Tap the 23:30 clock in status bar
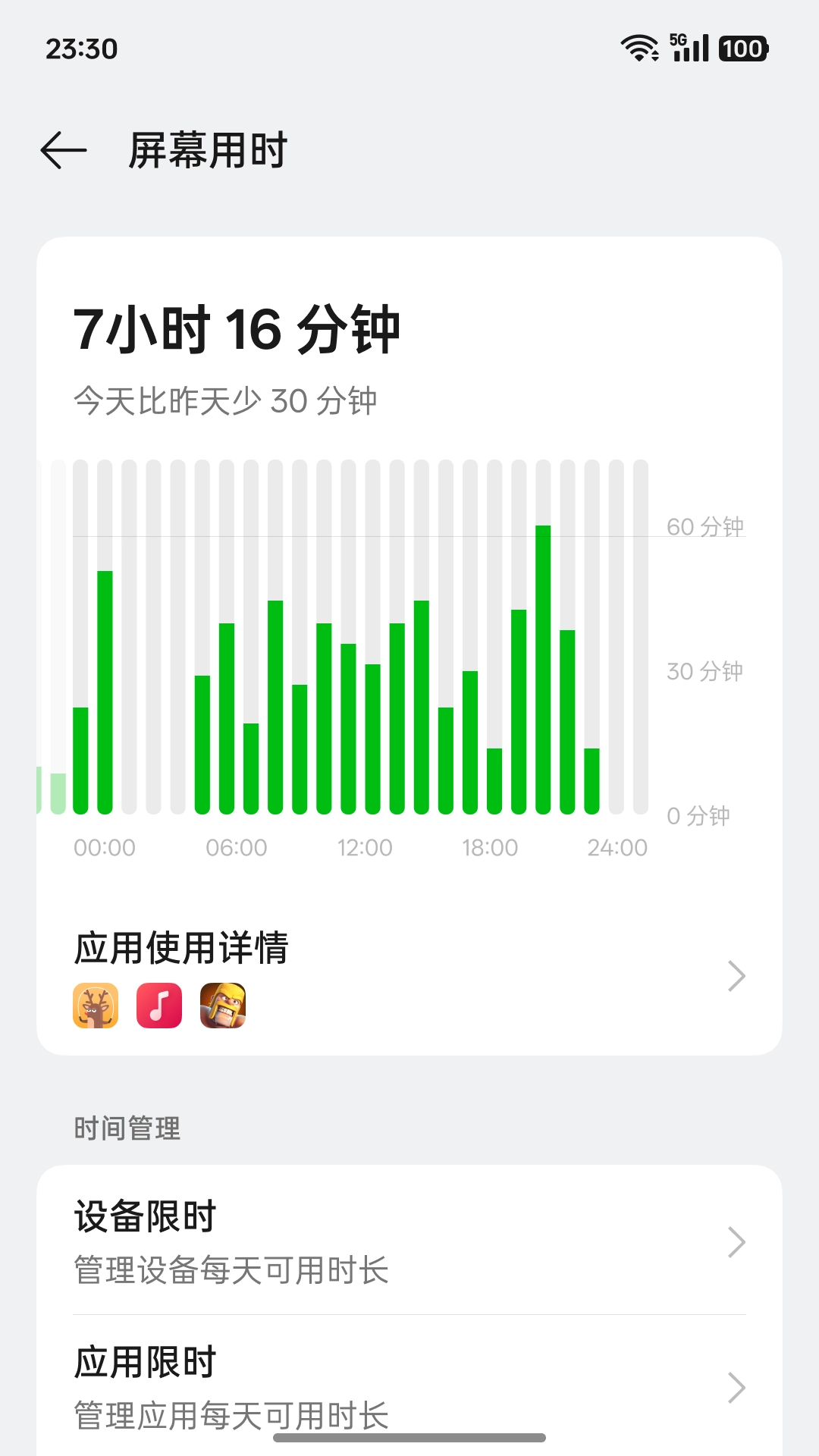 coord(82,49)
